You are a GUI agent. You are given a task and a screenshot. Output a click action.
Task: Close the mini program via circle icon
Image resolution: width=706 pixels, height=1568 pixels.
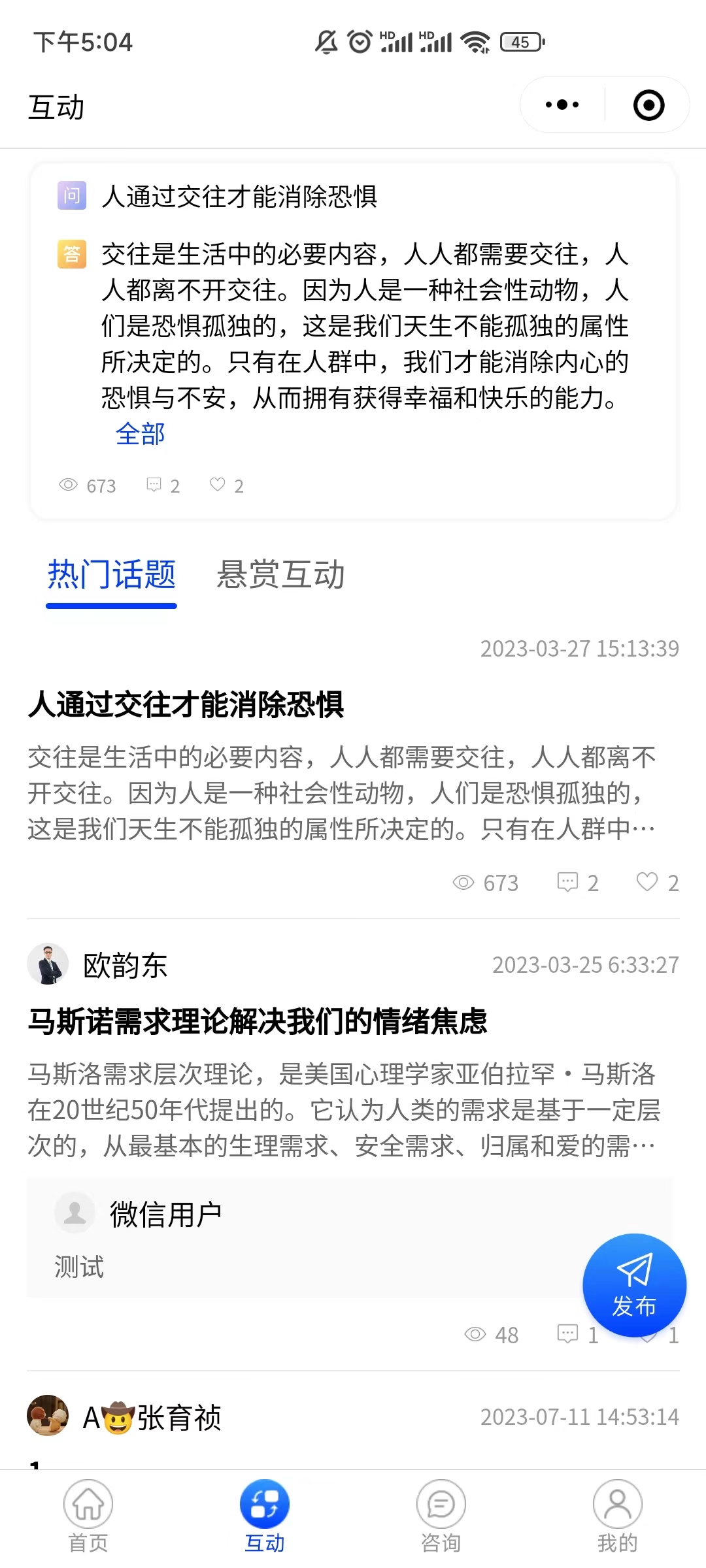648,105
